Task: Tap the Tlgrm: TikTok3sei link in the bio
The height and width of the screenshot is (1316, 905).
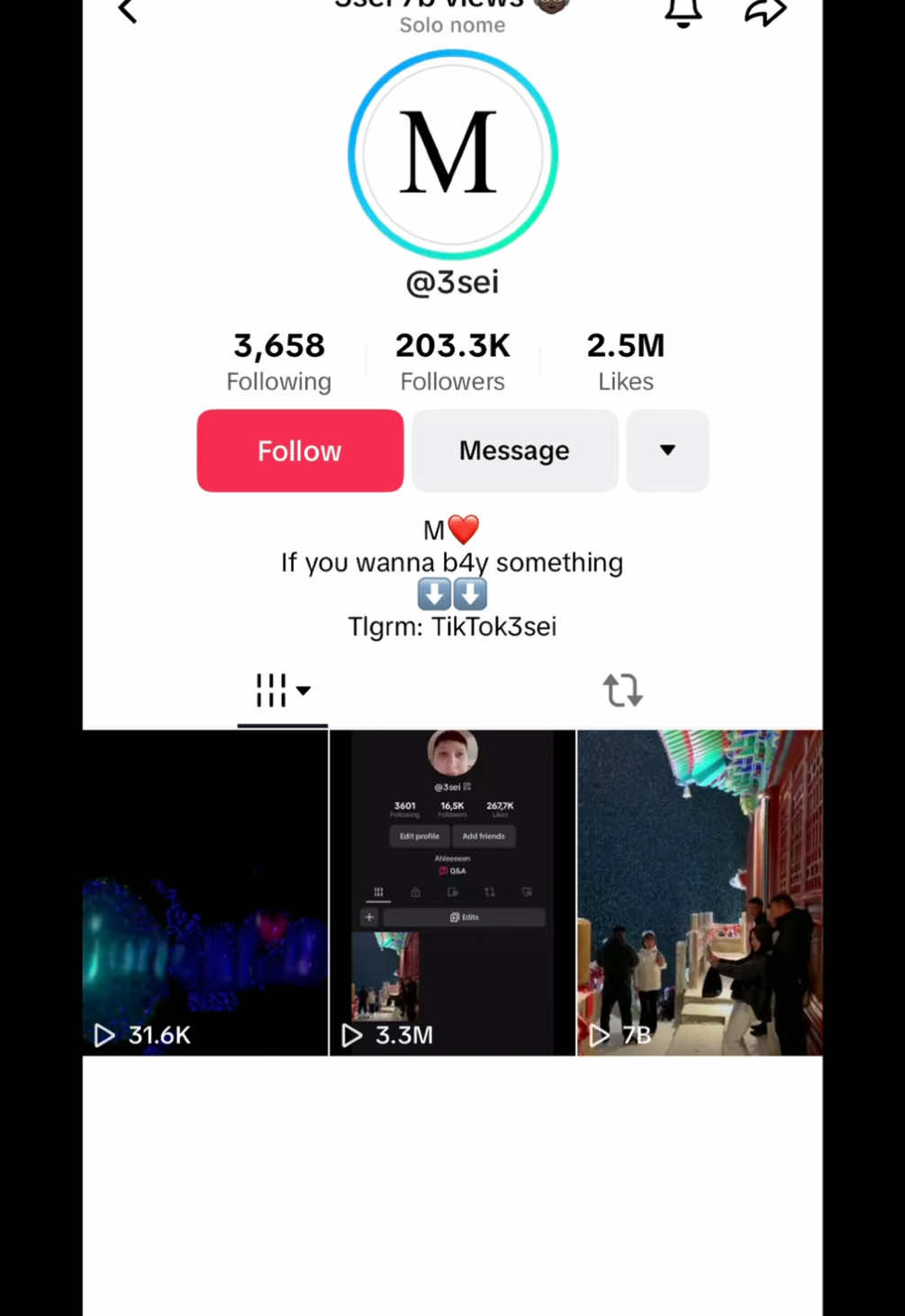Action: point(452,626)
